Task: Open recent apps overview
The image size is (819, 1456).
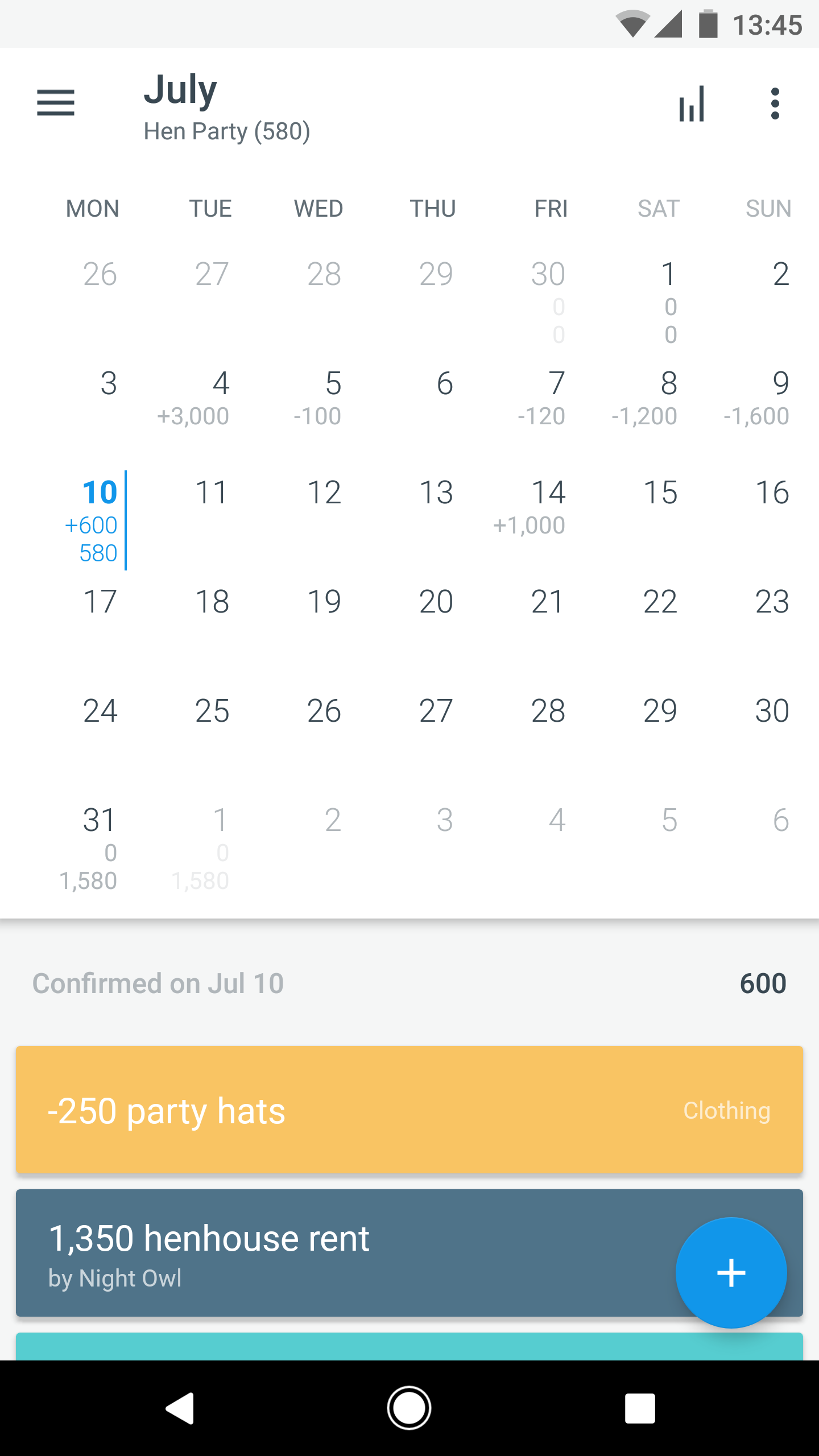Action: 639,1408
